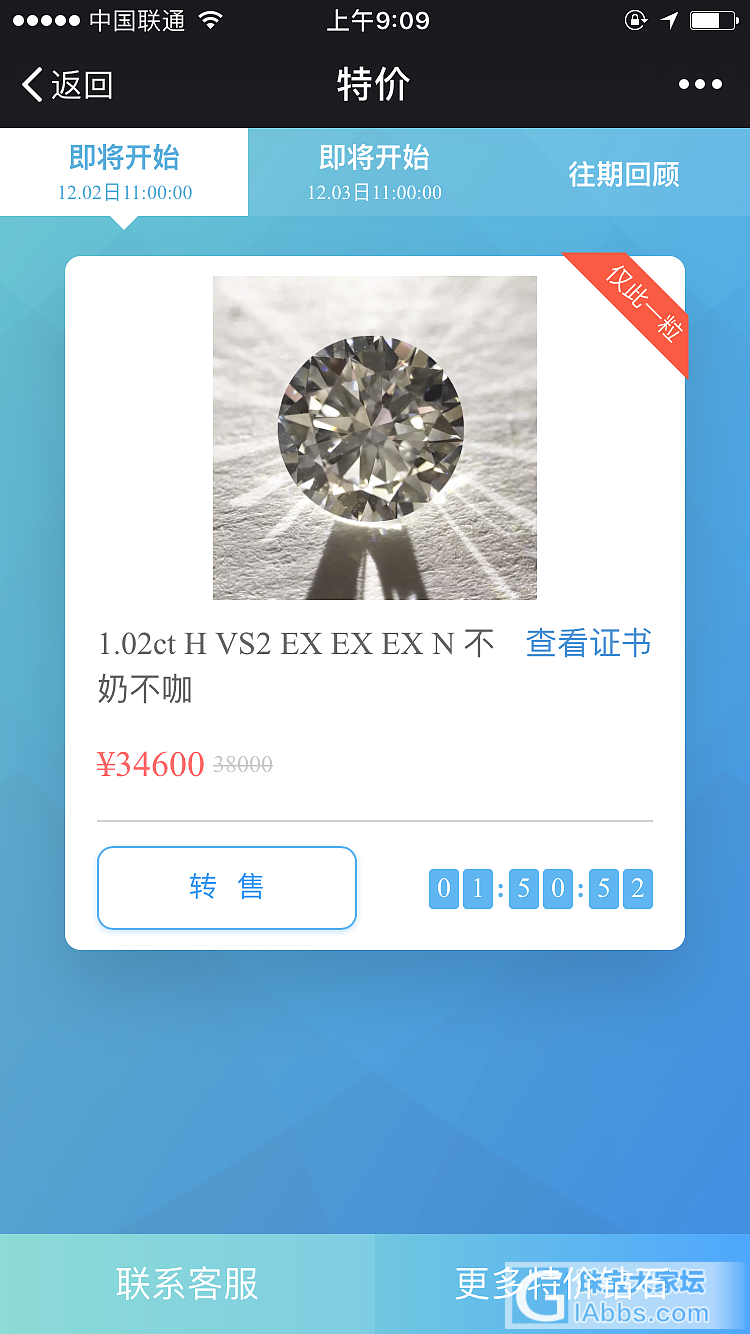The image size is (750, 1334).
Task: Contact support via 联系客服
Action: click(187, 1284)
